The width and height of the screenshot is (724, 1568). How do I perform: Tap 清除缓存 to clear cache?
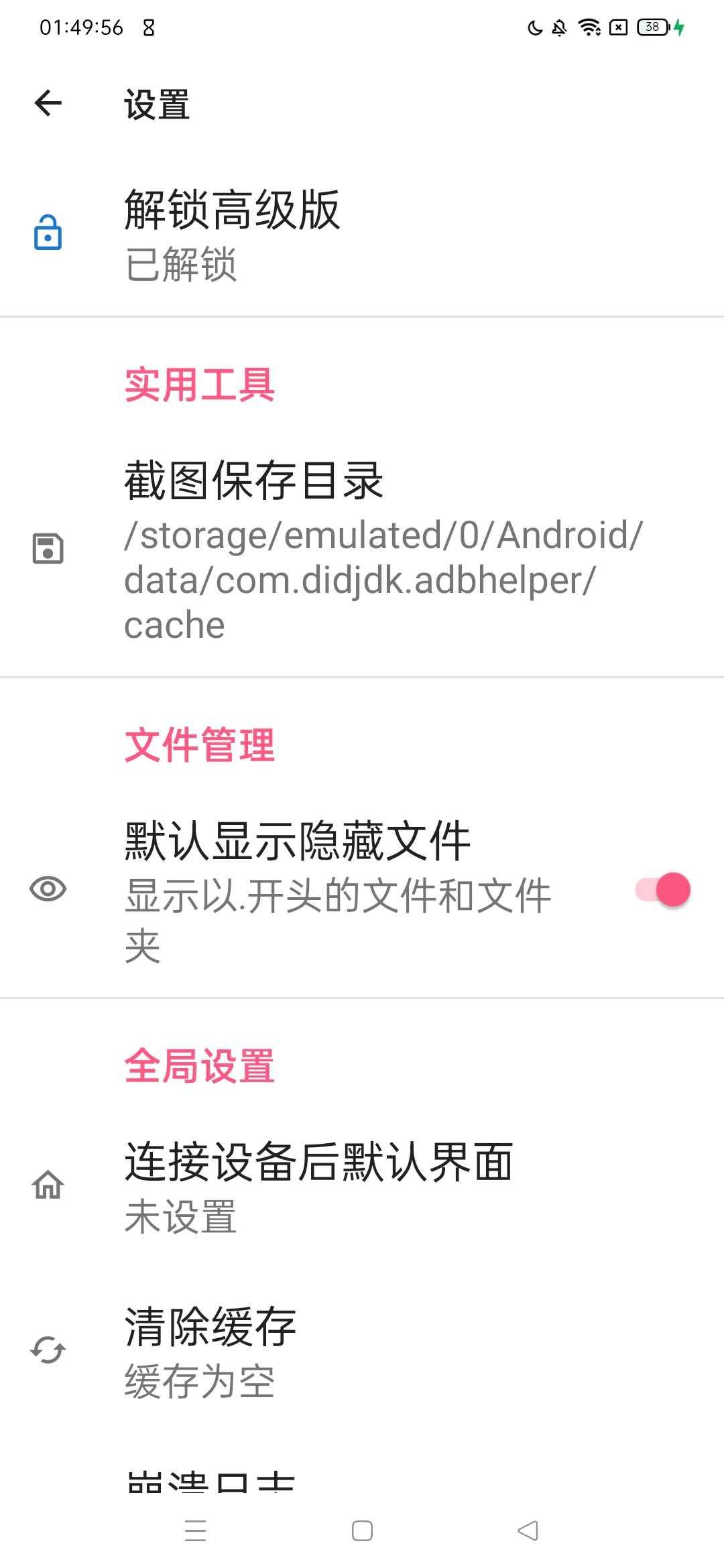click(362, 1351)
